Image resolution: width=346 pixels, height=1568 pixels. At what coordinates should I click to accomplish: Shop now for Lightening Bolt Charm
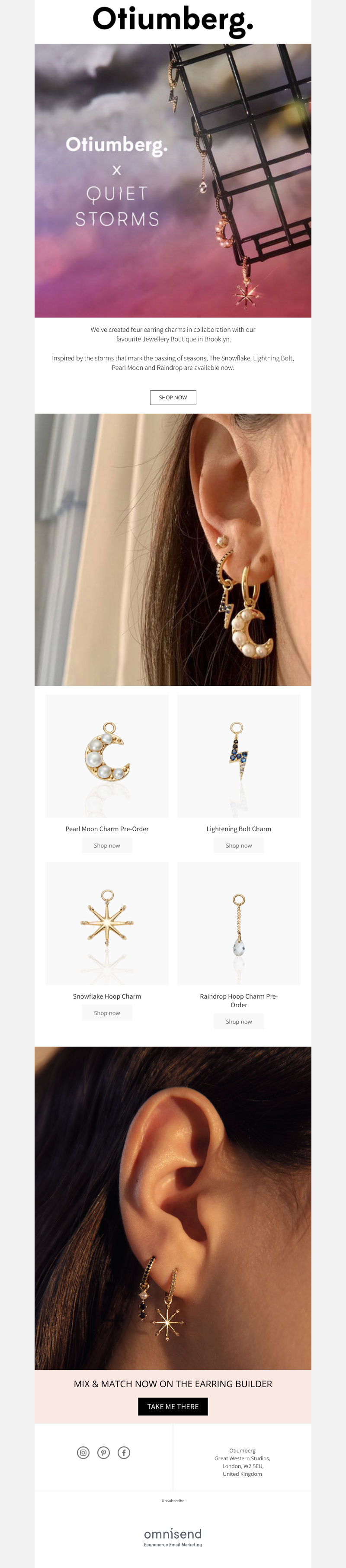tap(238, 845)
